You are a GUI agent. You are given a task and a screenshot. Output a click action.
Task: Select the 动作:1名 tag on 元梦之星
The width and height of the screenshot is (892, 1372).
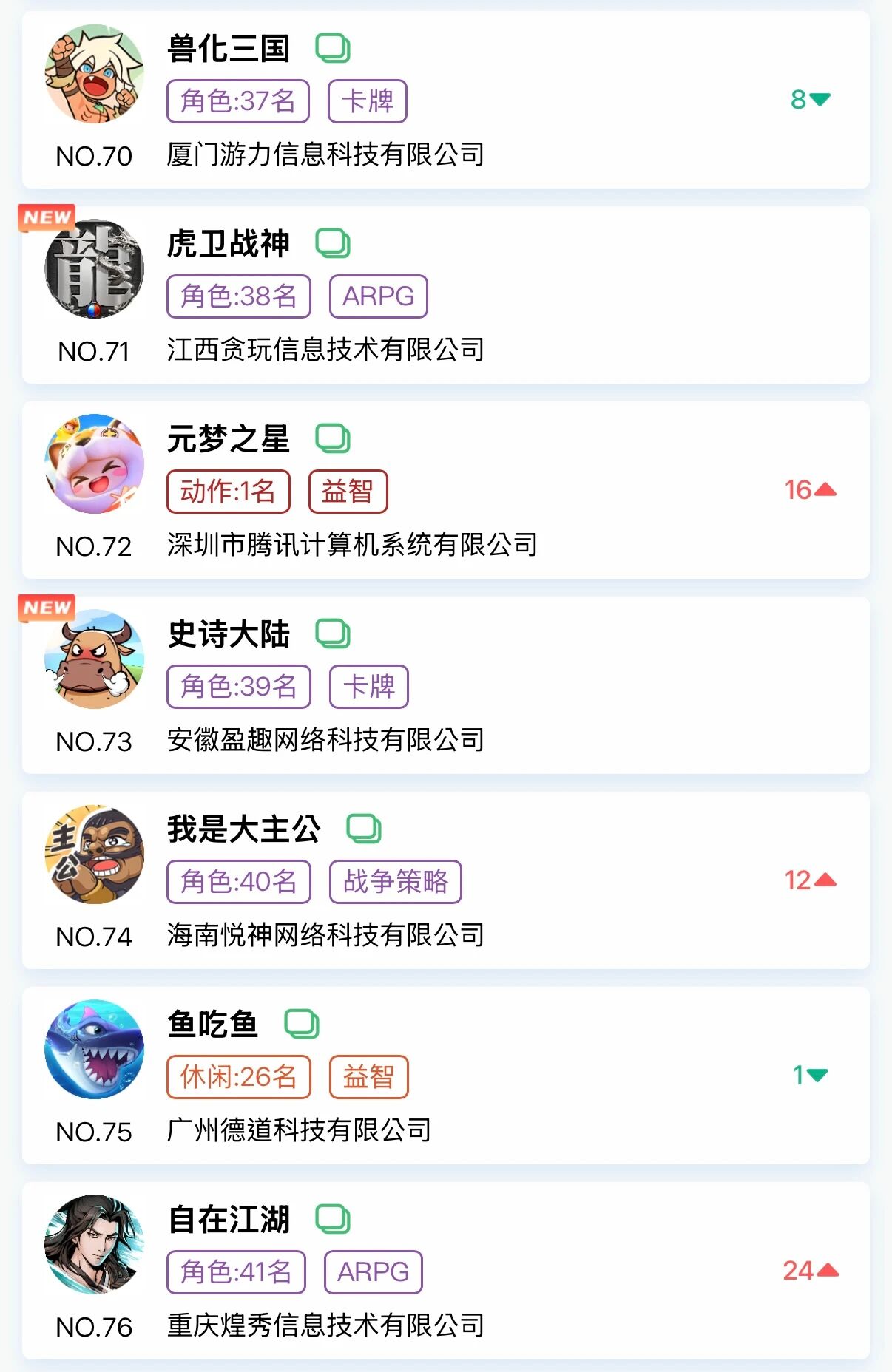(x=228, y=492)
